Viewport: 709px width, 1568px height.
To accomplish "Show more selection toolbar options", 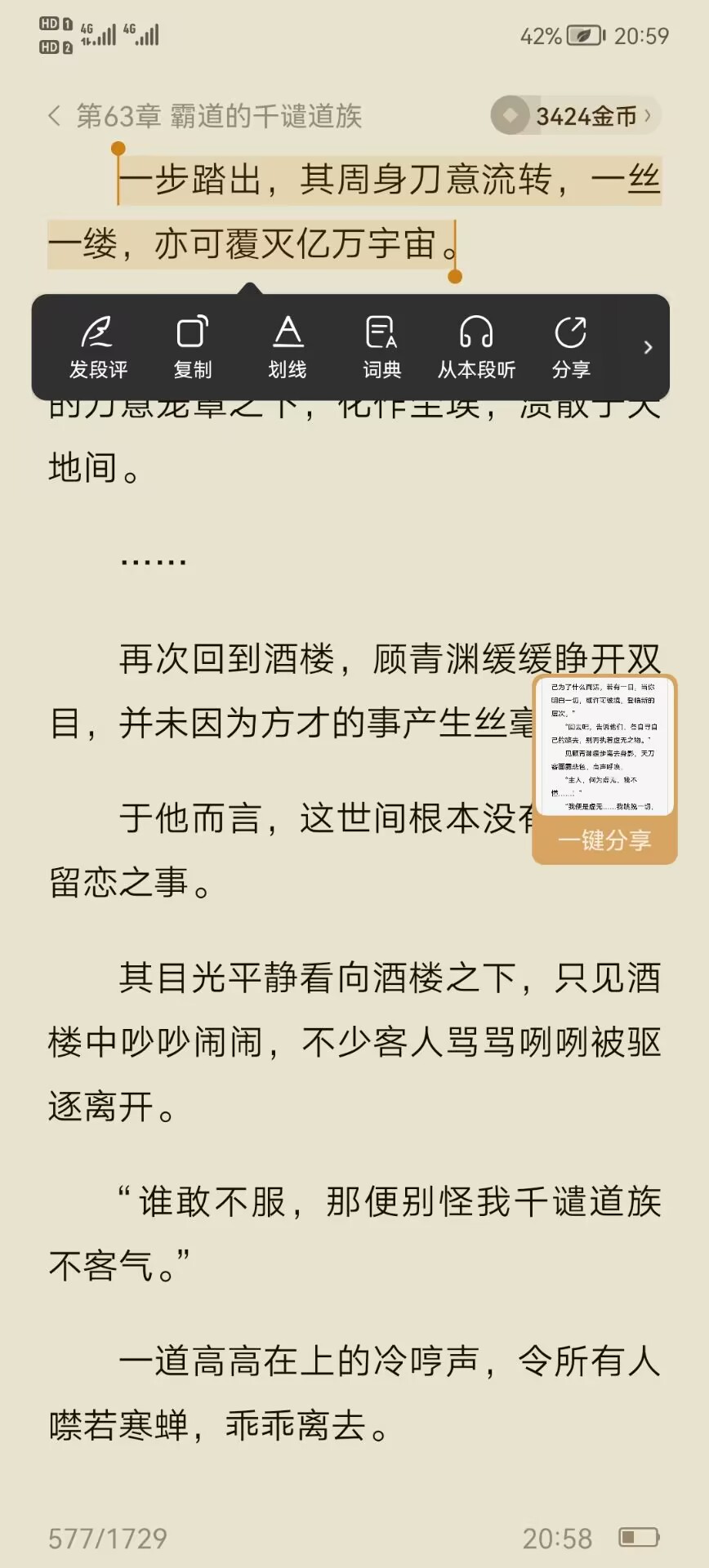I will pos(648,347).
